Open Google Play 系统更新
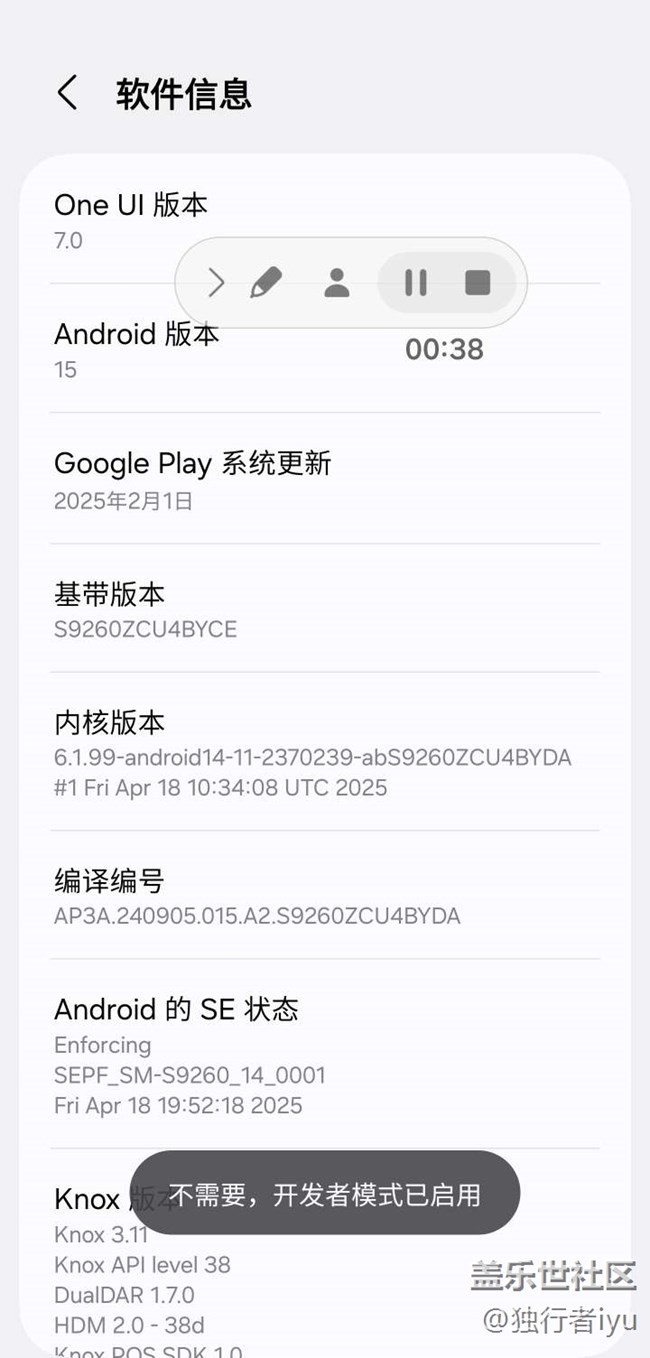 pyautogui.click(x=325, y=479)
